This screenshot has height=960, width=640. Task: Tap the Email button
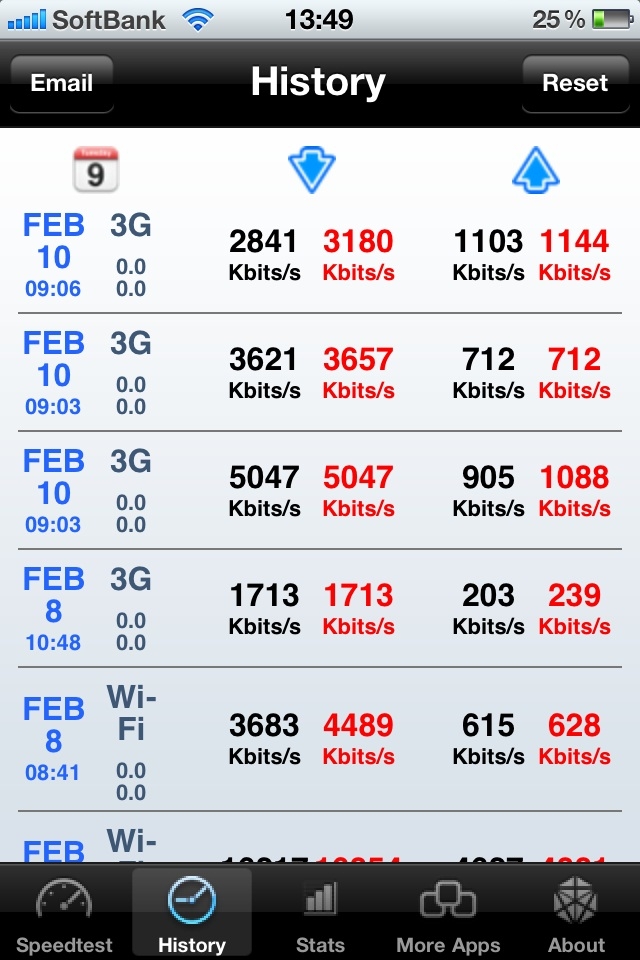click(62, 84)
